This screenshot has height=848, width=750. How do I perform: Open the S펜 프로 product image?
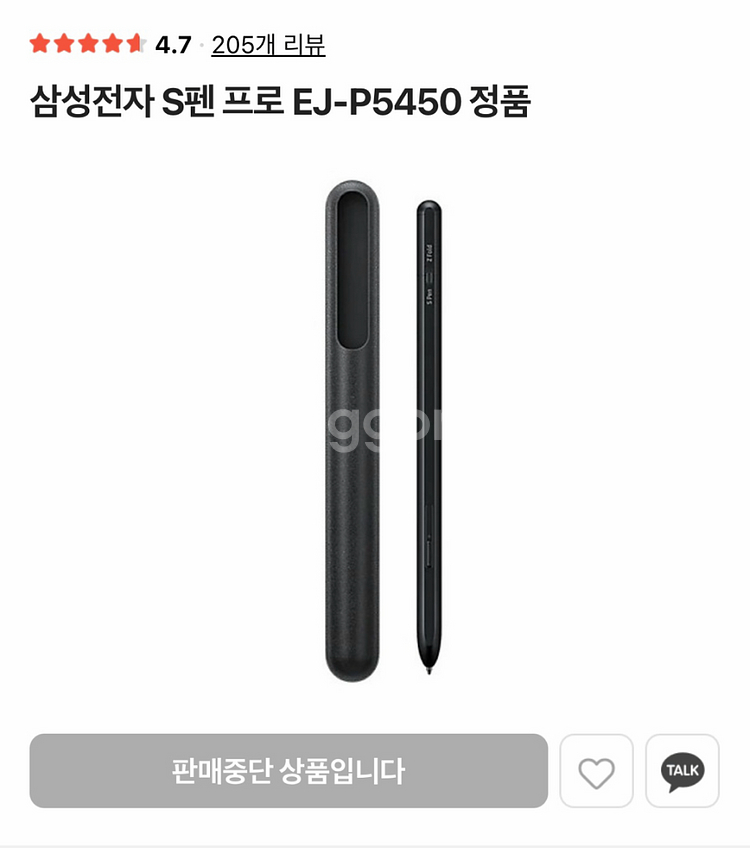[x=384, y=430]
